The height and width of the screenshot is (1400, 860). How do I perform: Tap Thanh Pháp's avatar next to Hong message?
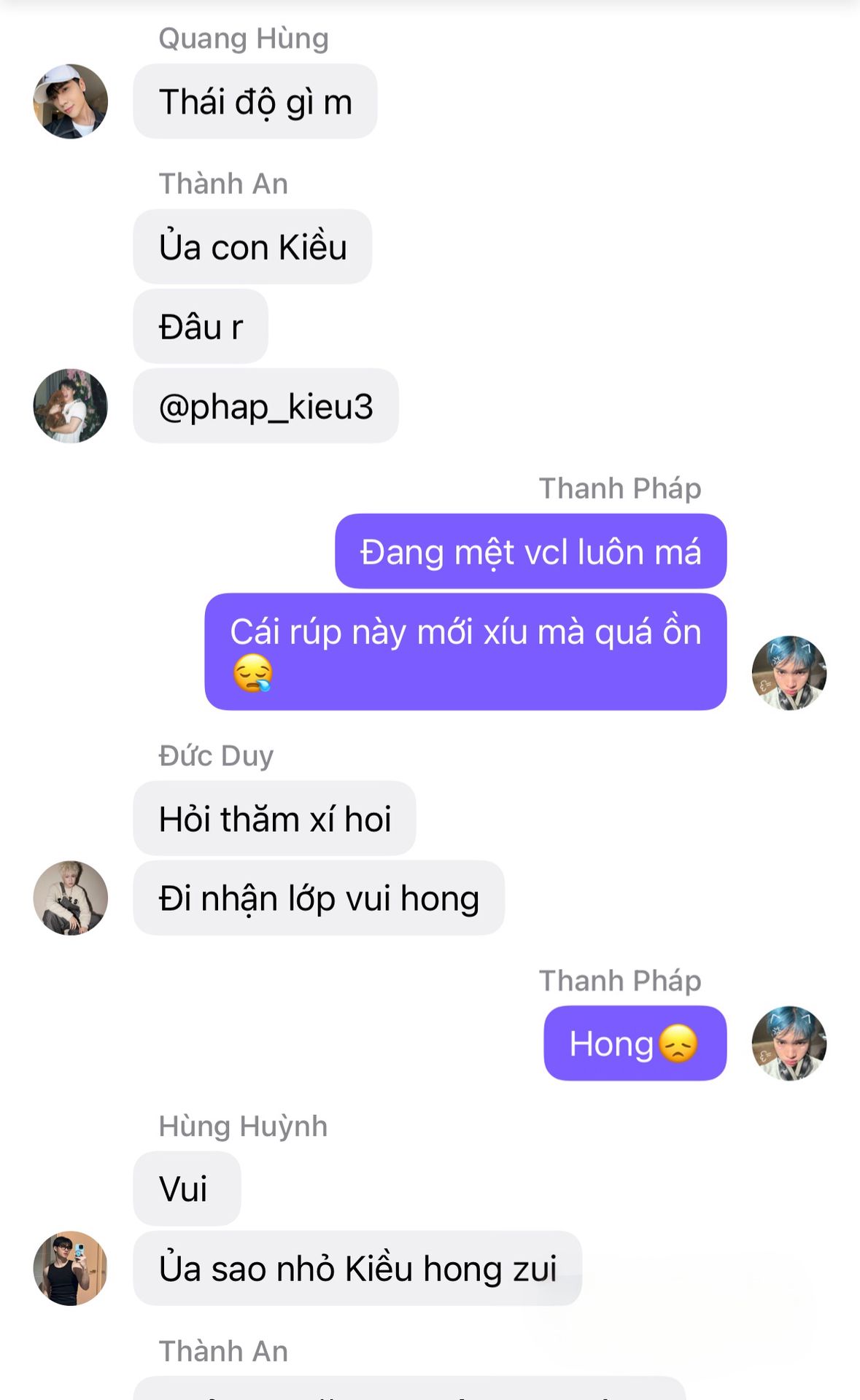point(789,1043)
